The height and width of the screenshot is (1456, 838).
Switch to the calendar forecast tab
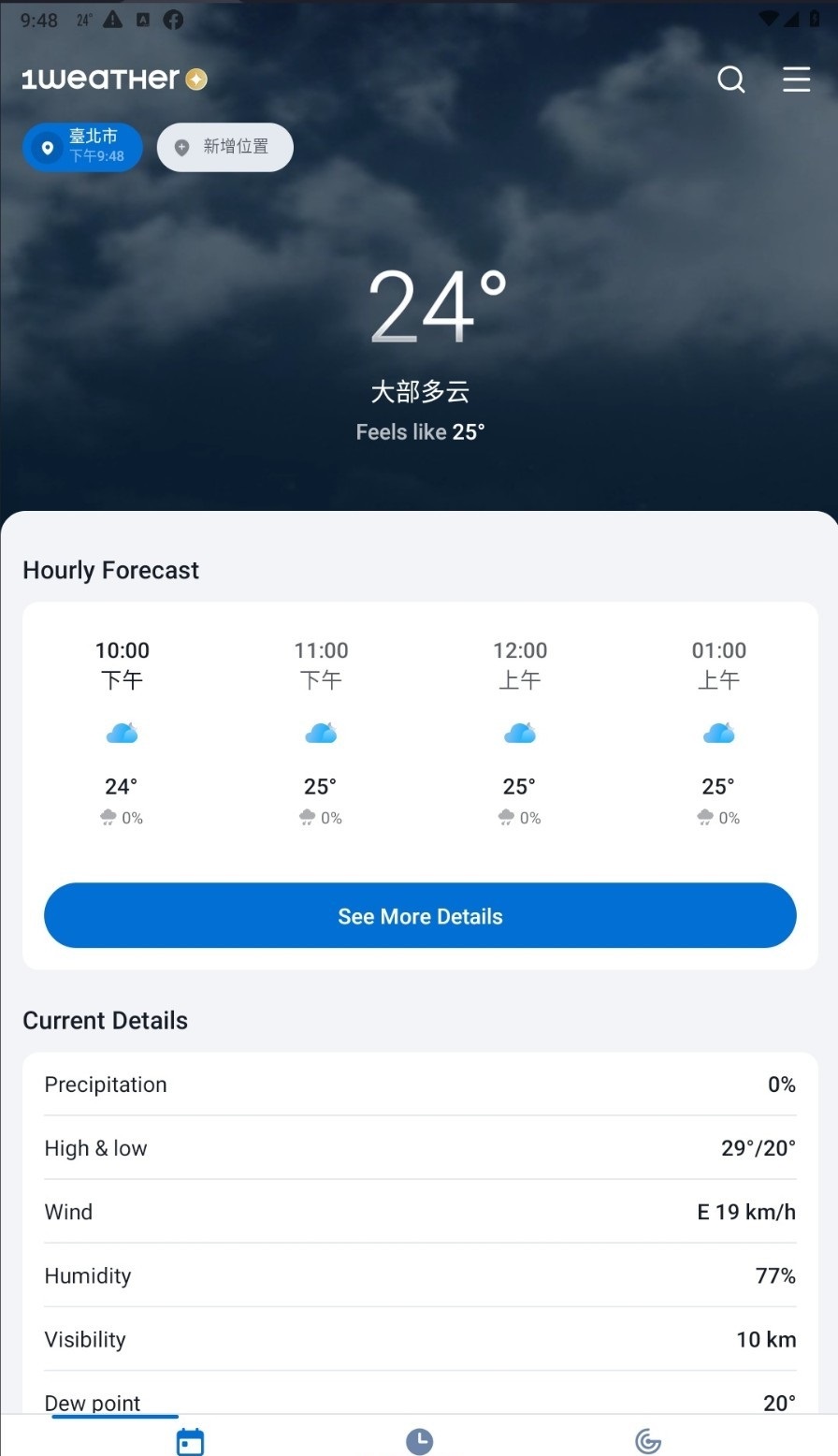(x=190, y=1441)
